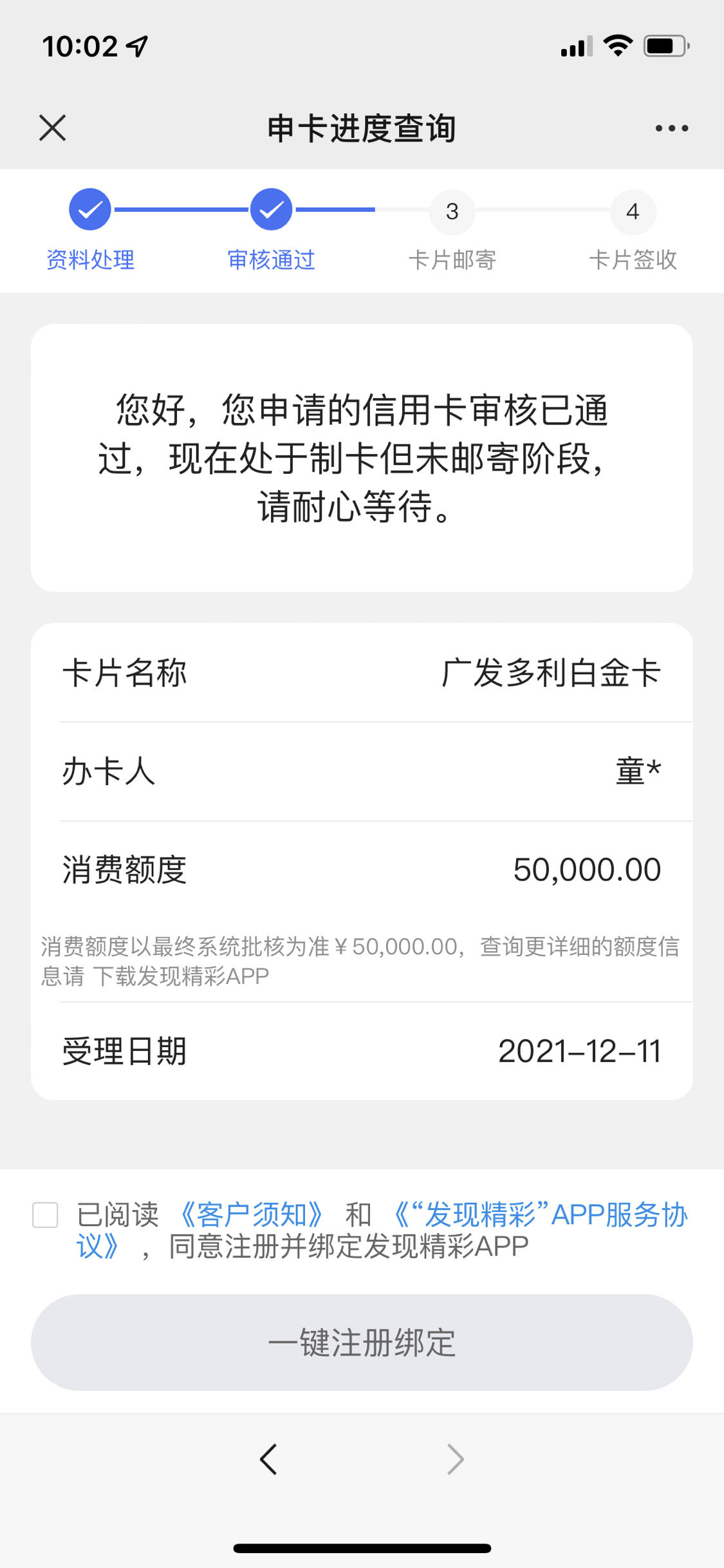Go back with the browser back arrow

pyautogui.click(x=268, y=1459)
